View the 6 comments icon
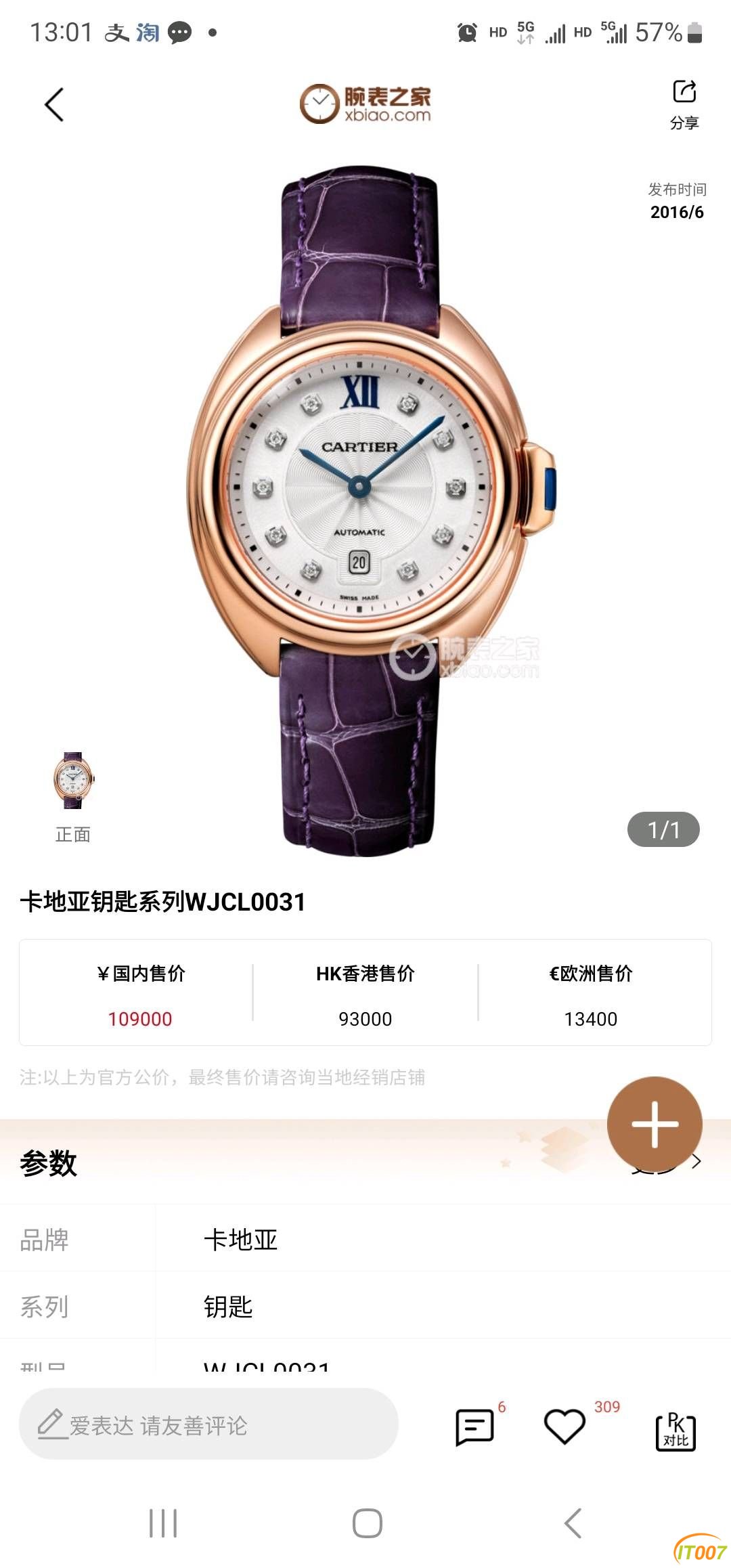 pos(474,1427)
